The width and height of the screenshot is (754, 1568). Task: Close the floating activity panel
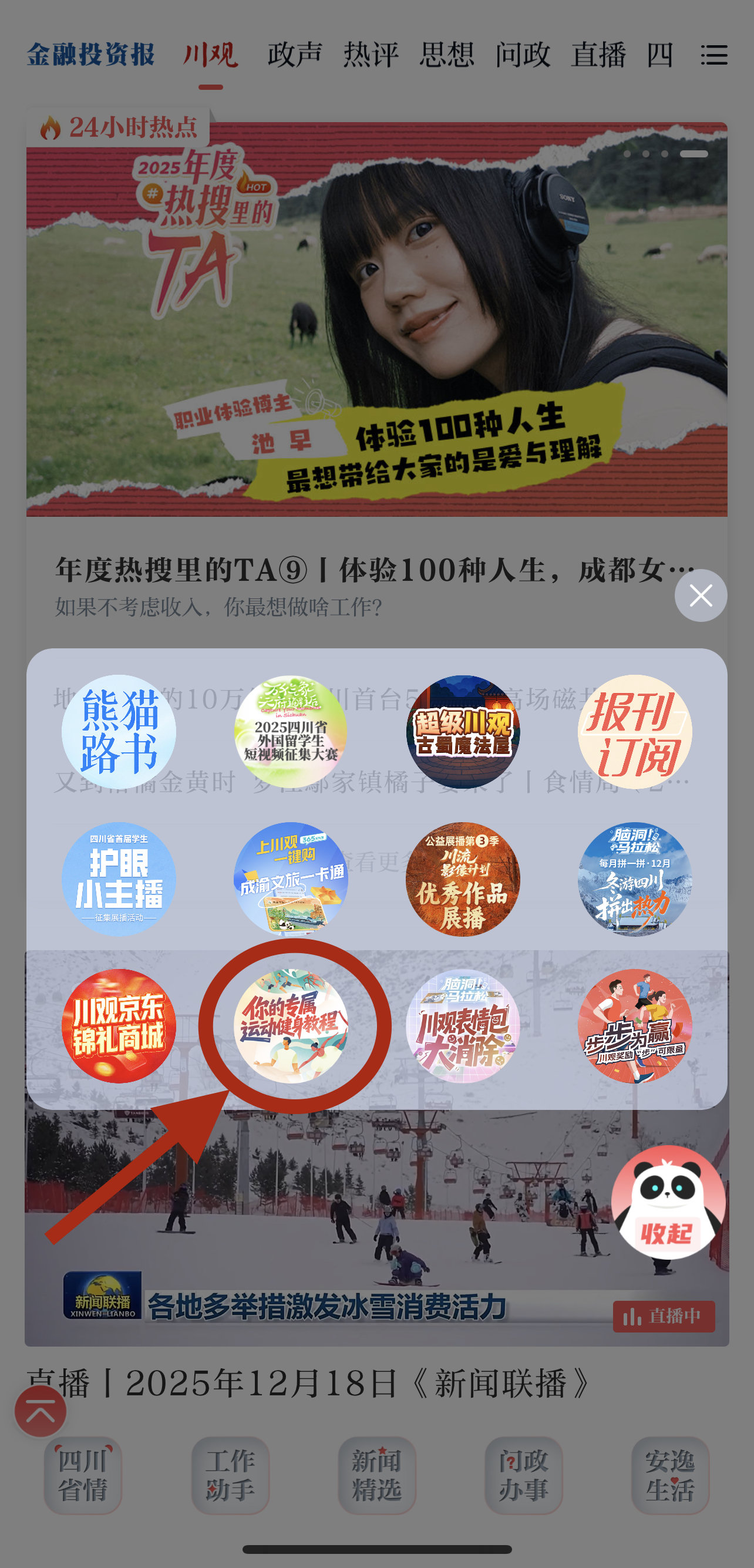[x=701, y=595]
